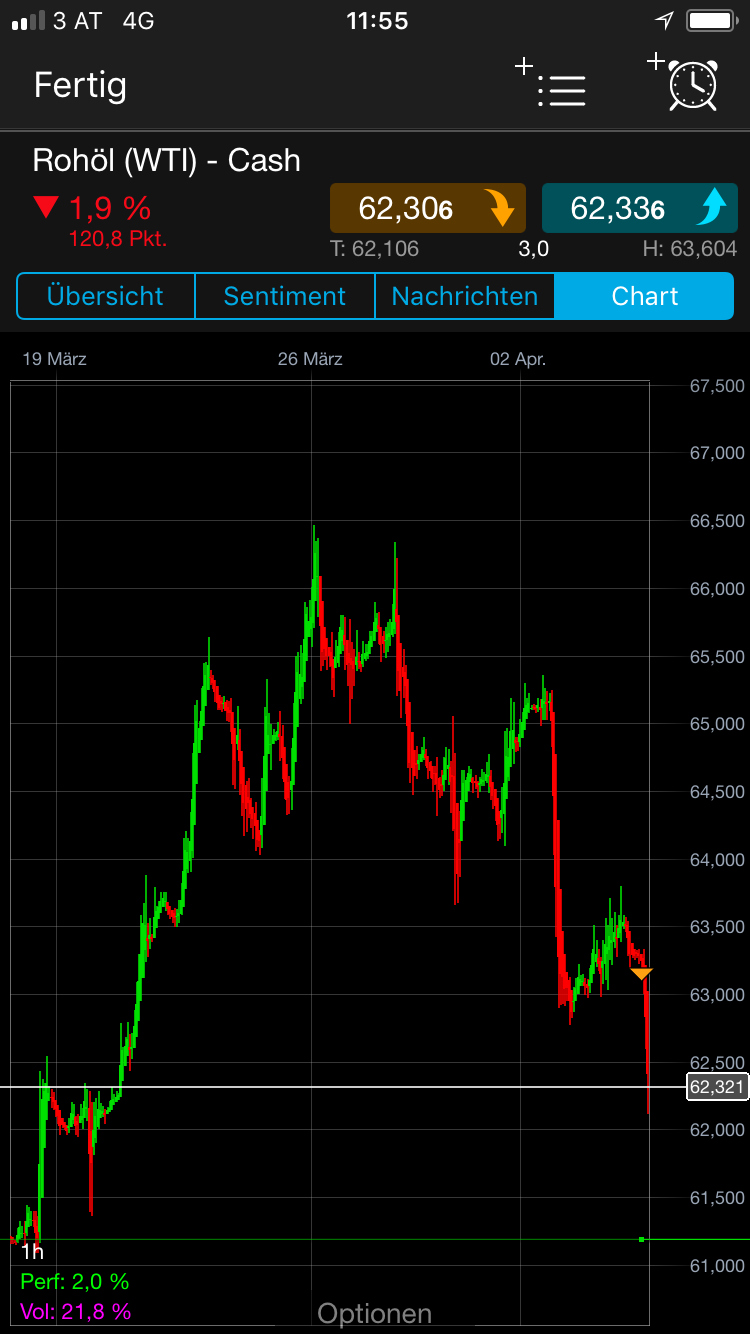Viewport: 750px width, 1334px height.
Task: Select the current price label 62,321
Action: (x=717, y=1088)
